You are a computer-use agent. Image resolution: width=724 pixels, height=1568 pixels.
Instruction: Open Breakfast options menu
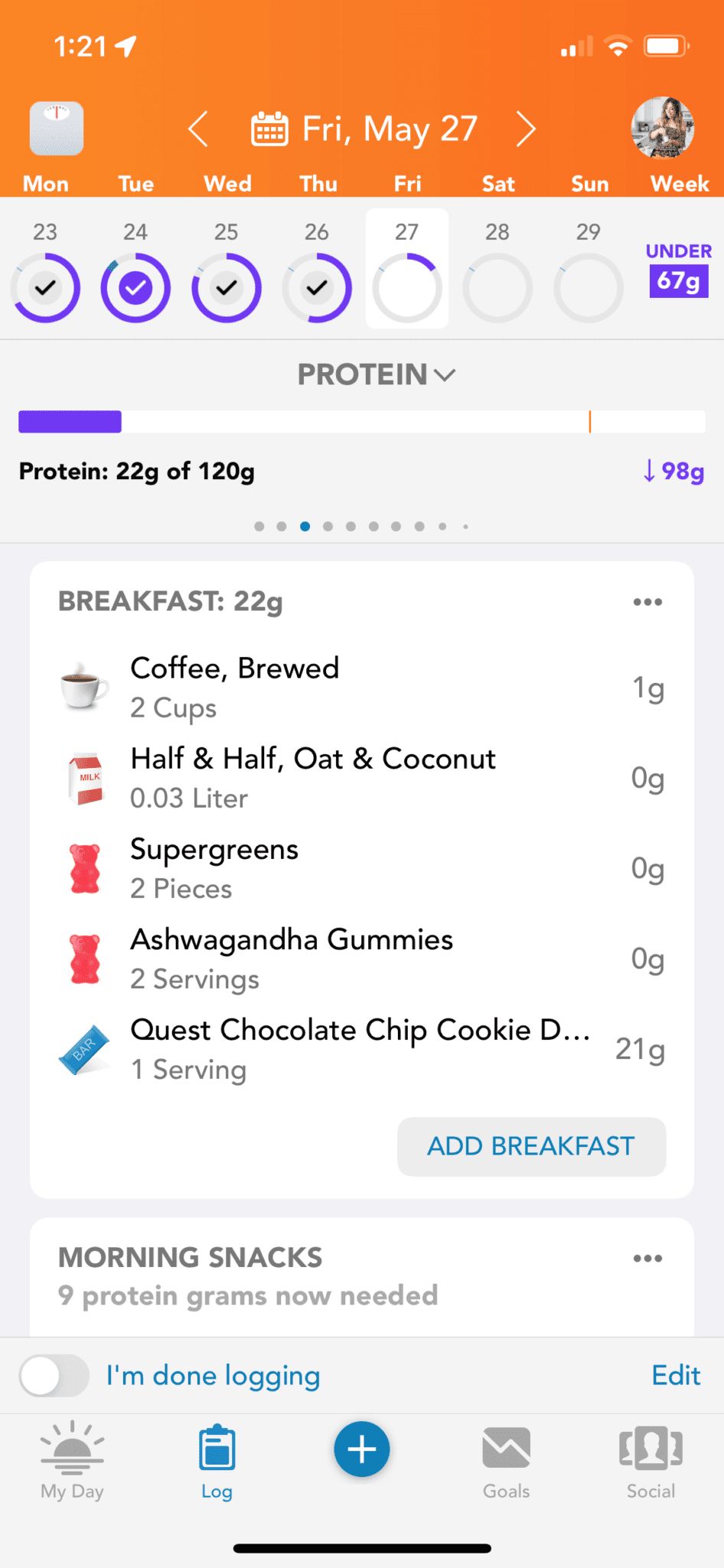click(647, 602)
